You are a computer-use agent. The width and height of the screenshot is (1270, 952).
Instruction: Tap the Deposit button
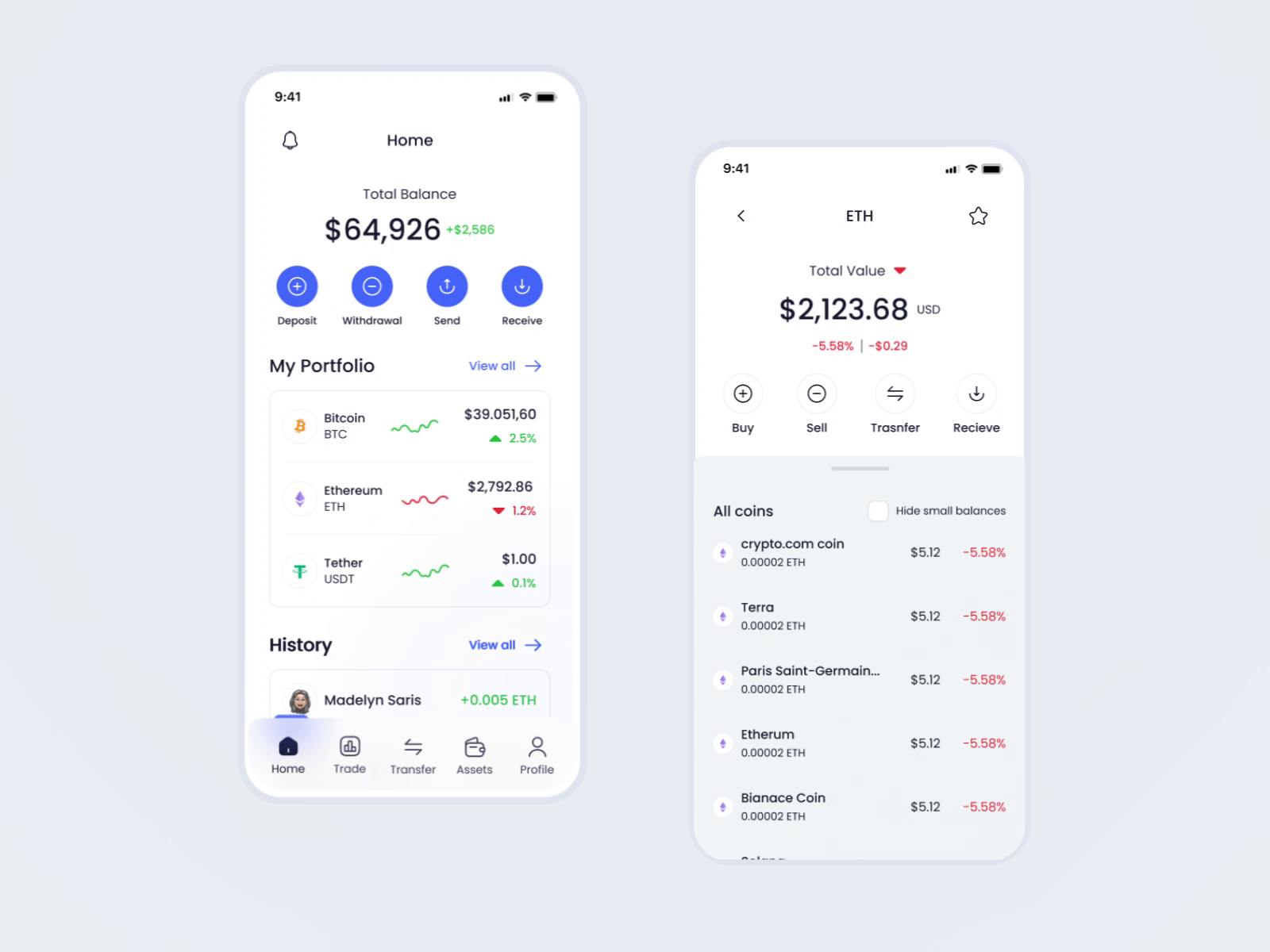point(297,286)
